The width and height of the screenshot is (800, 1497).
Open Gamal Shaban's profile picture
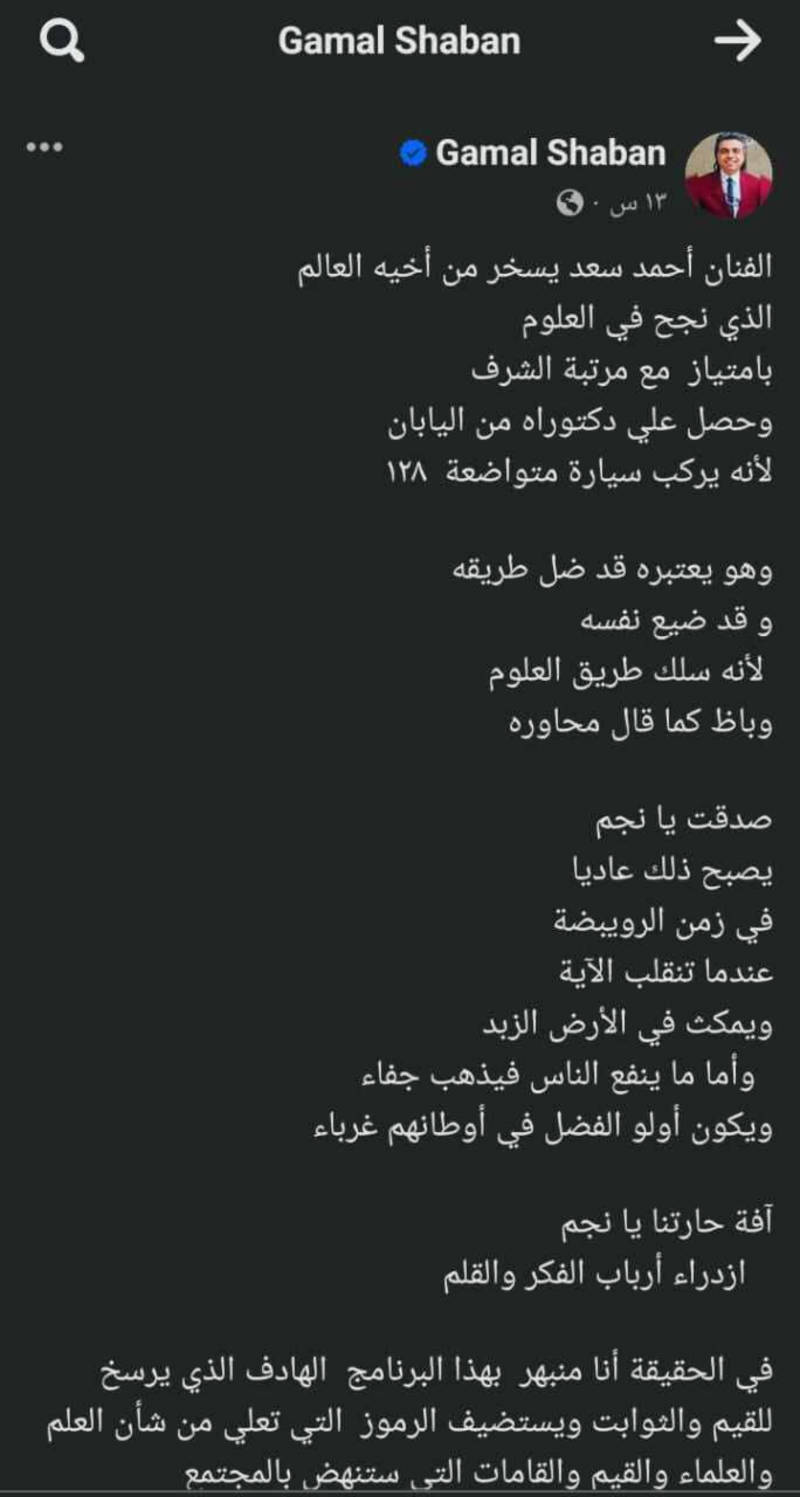click(728, 175)
